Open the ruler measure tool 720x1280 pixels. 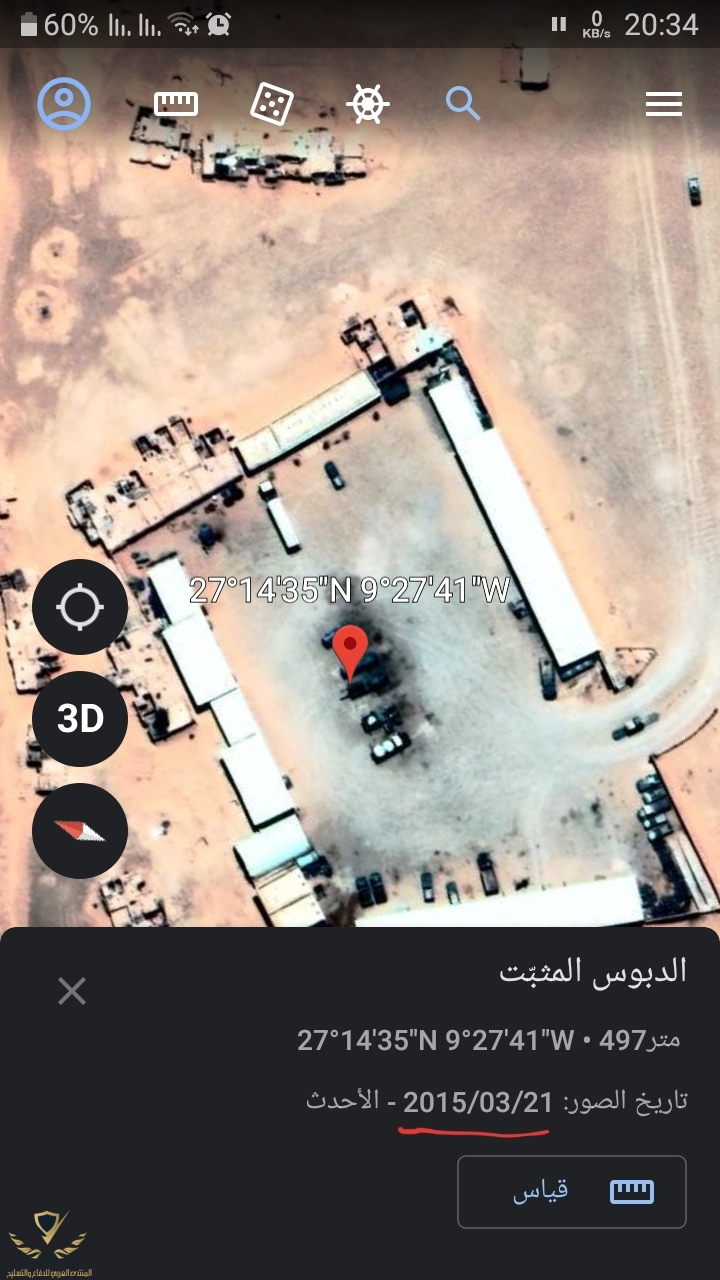(176, 104)
